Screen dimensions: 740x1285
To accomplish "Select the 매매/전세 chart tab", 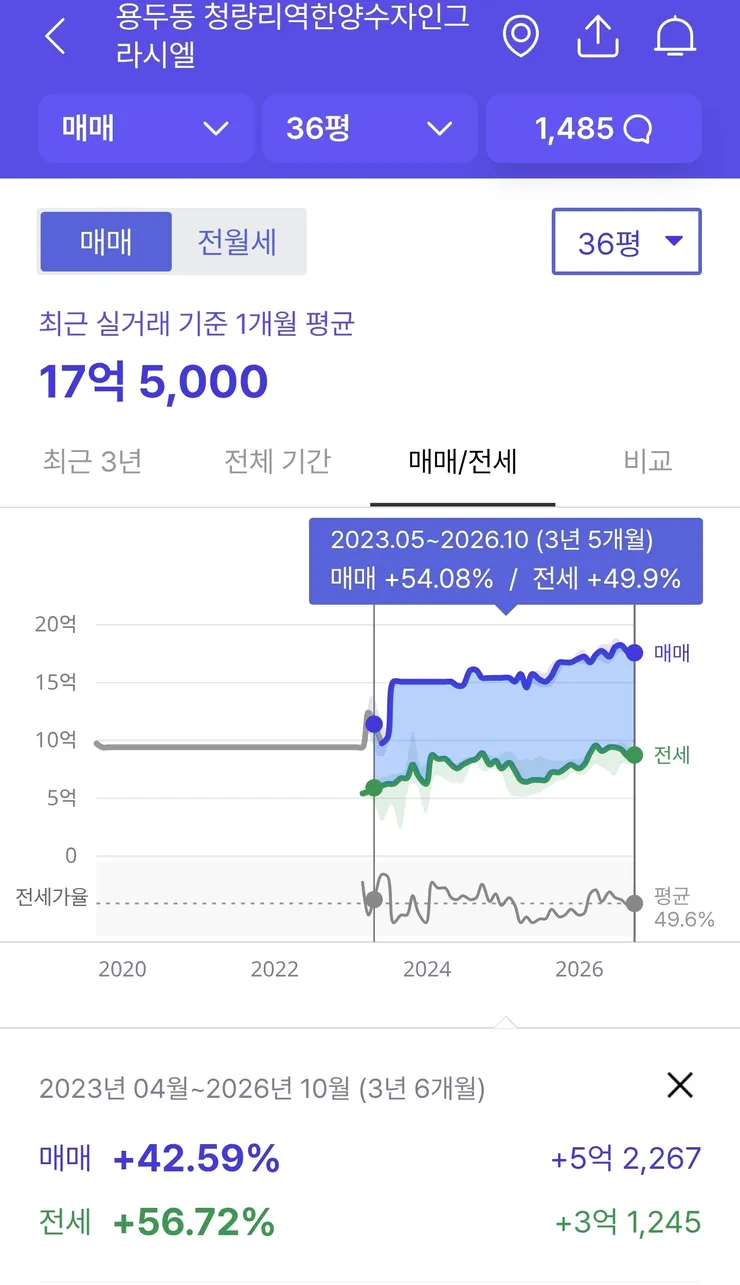I will (463, 461).
